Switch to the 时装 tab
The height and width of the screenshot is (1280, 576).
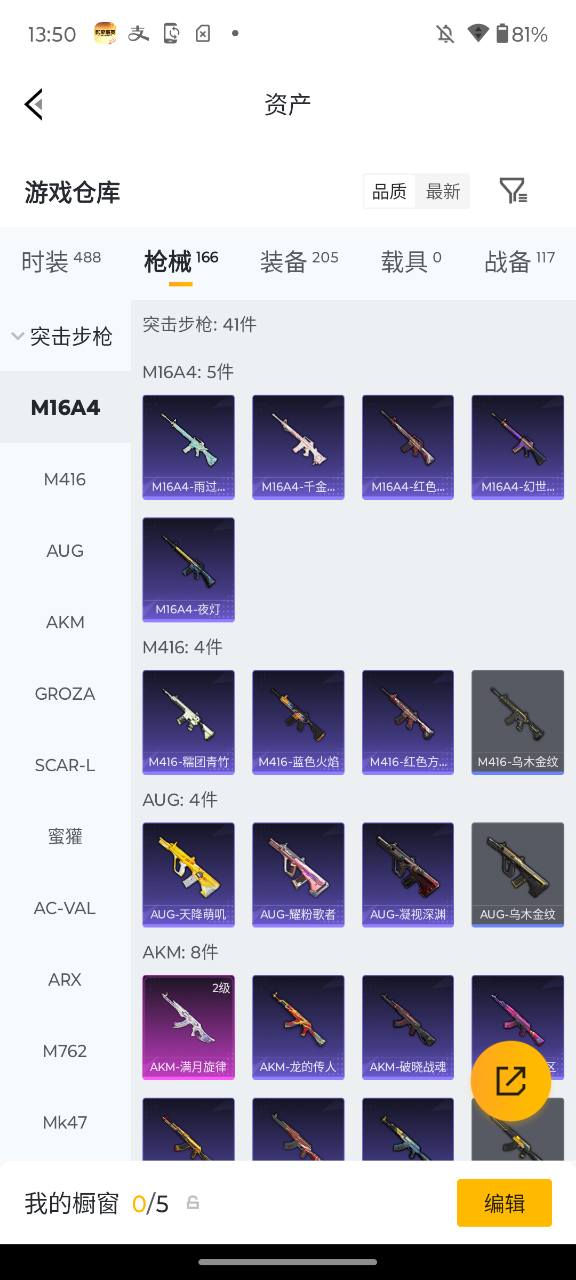[x=61, y=261]
